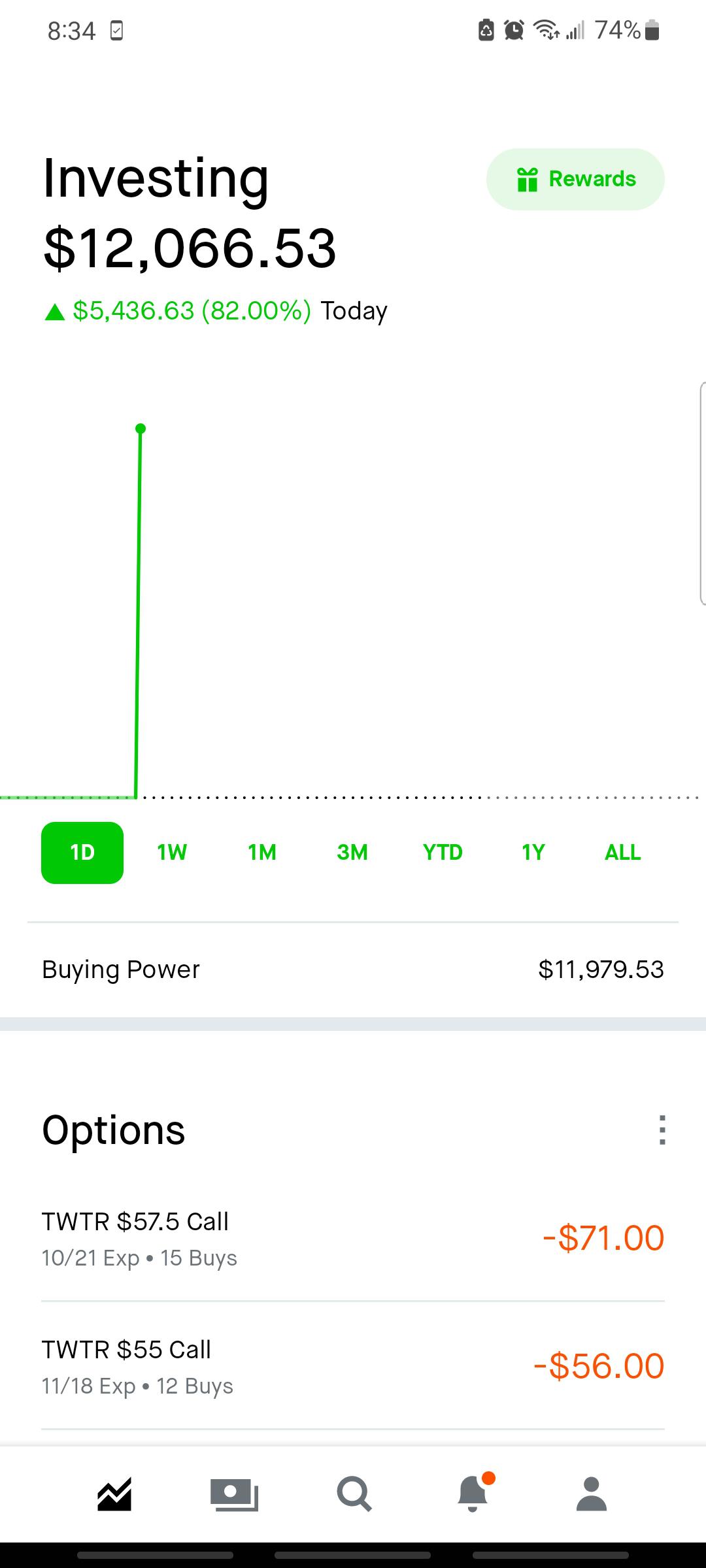Viewport: 706px width, 1568px height.
Task: Open the Options overflow menu
Action: pos(662,1130)
